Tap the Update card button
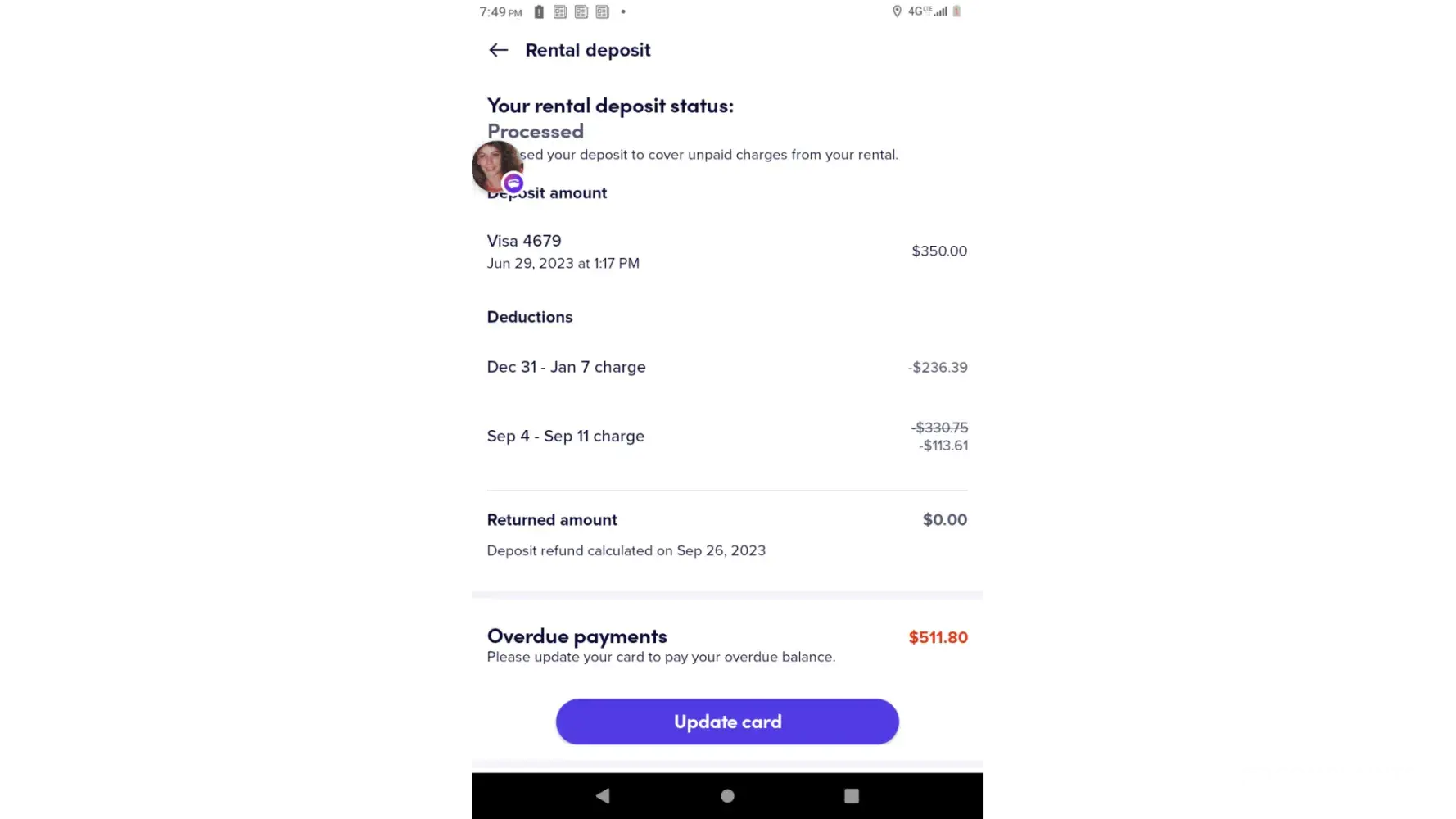Image resolution: width=1456 pixels, height=819 pixels. click(x=727, y=722)
